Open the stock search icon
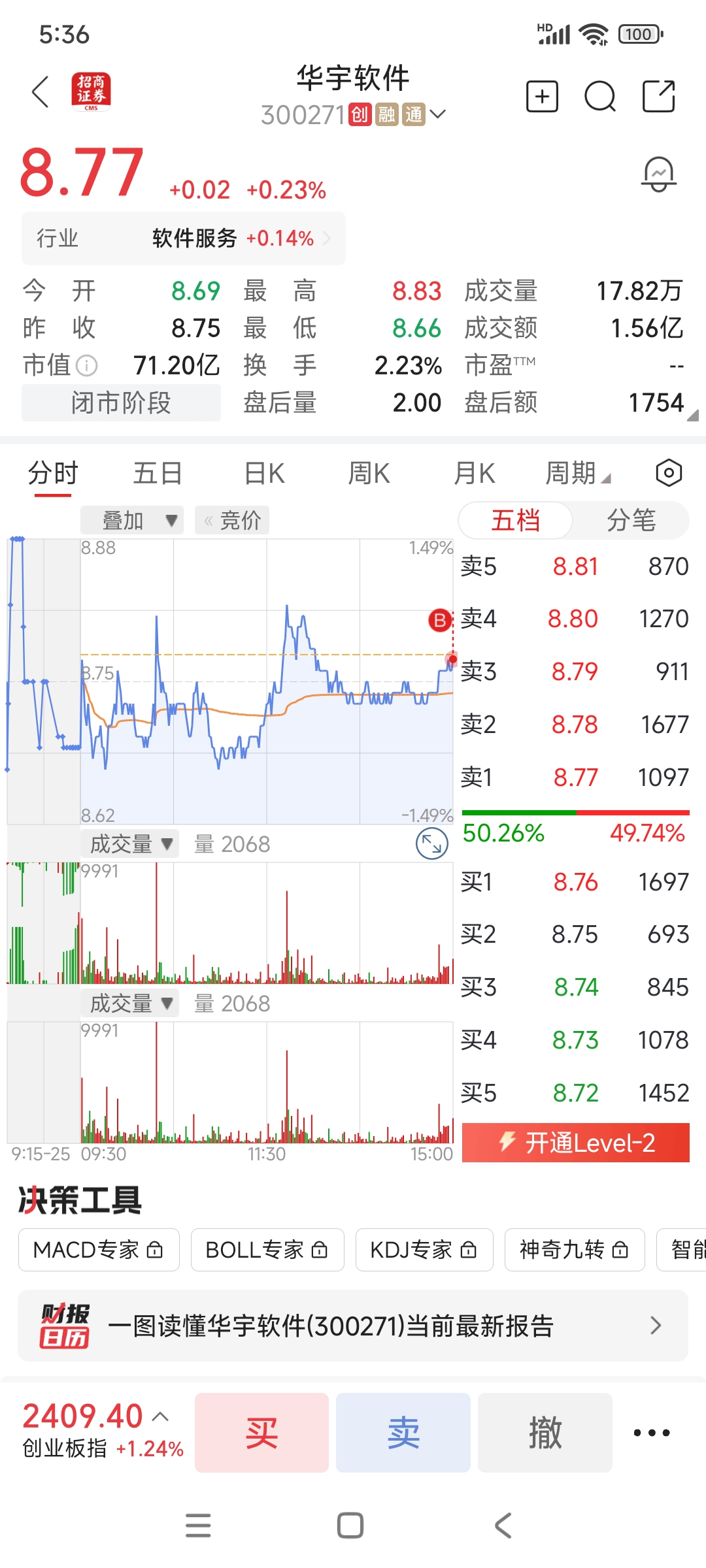The width and height of the screenshot is (706, 1568). [x=599, y=97]
